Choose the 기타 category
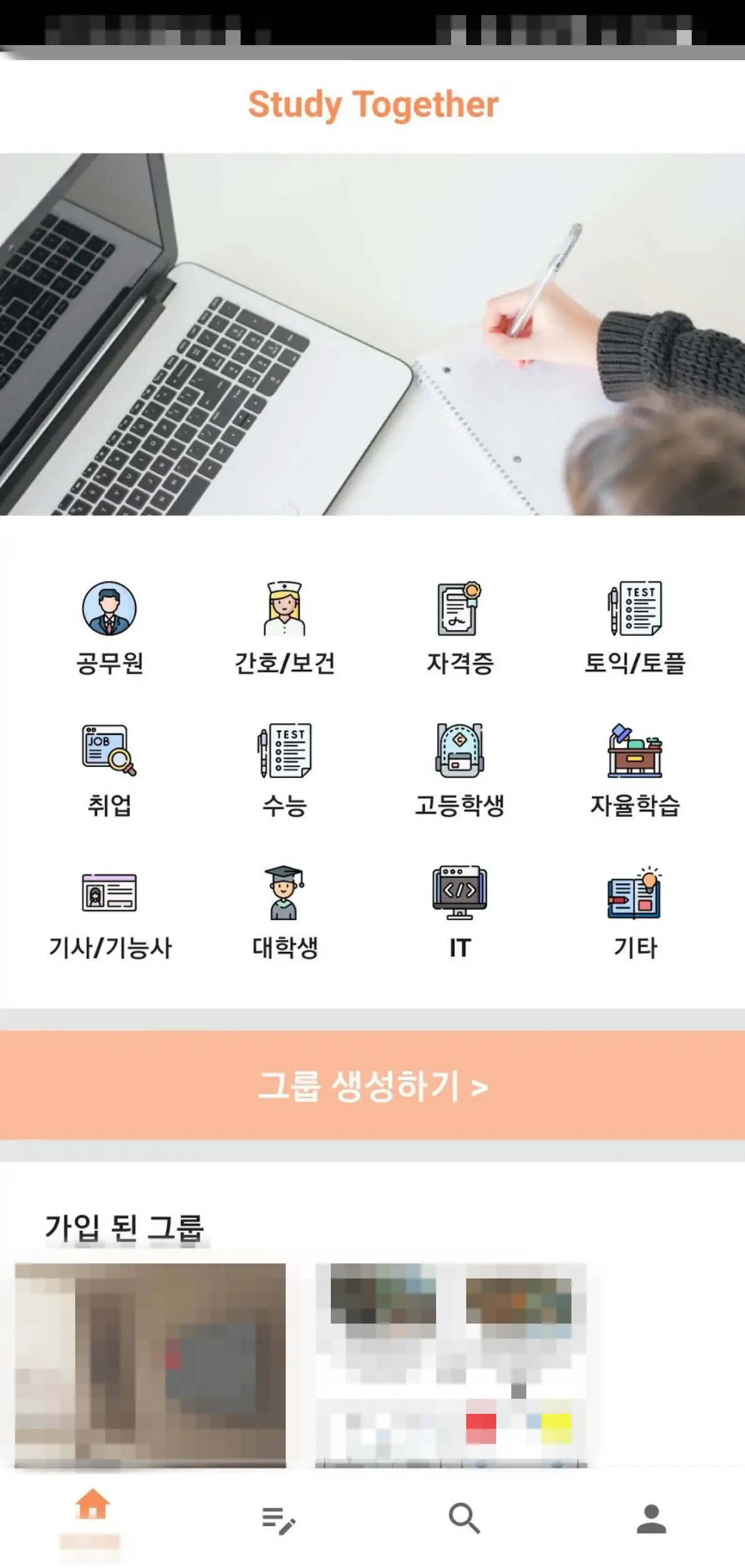Screen dimensions: 745x1568 (x=635, y=913)
